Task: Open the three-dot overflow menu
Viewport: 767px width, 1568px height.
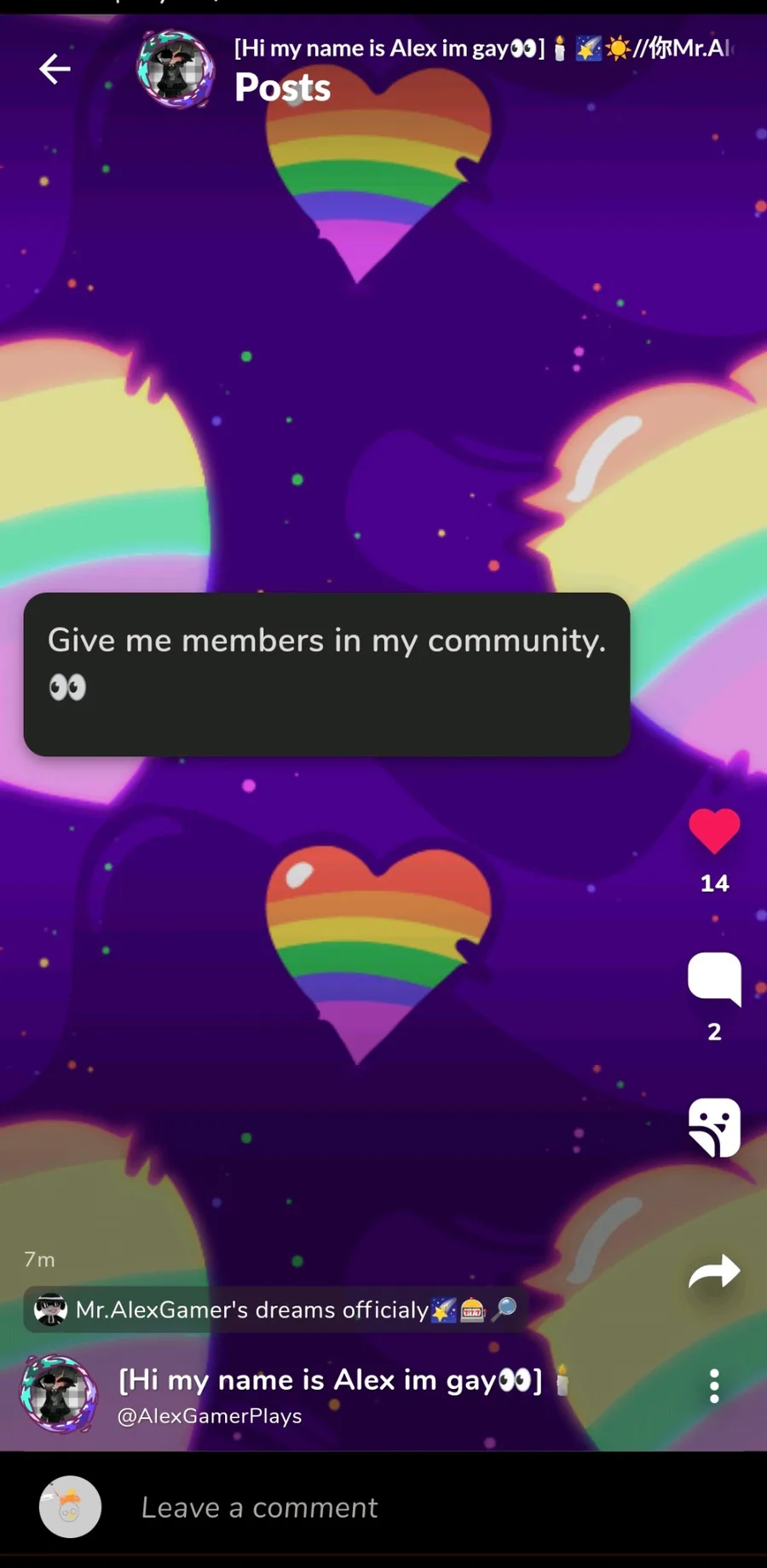Action: point(714,1386)
